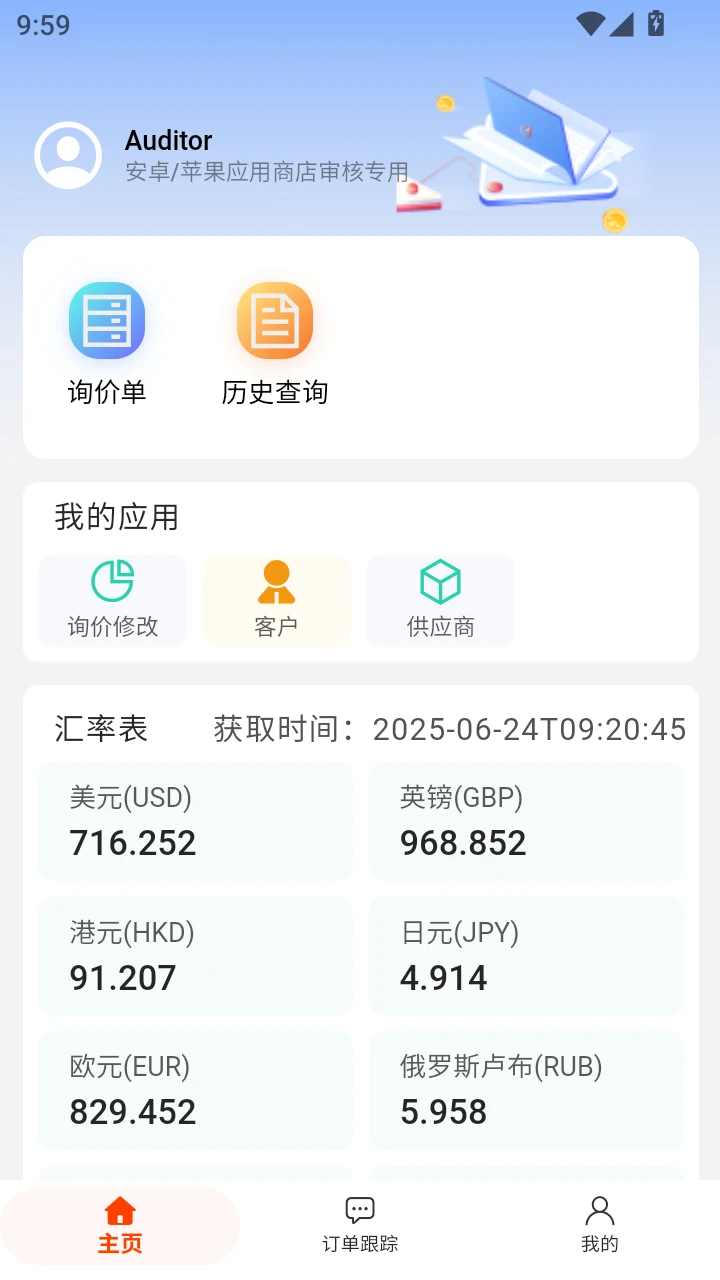The height and width of the screenshot is (1280, 720).
Task: Tap the 日元(JPY) rate value 4.914
Action: pos(443,978)
